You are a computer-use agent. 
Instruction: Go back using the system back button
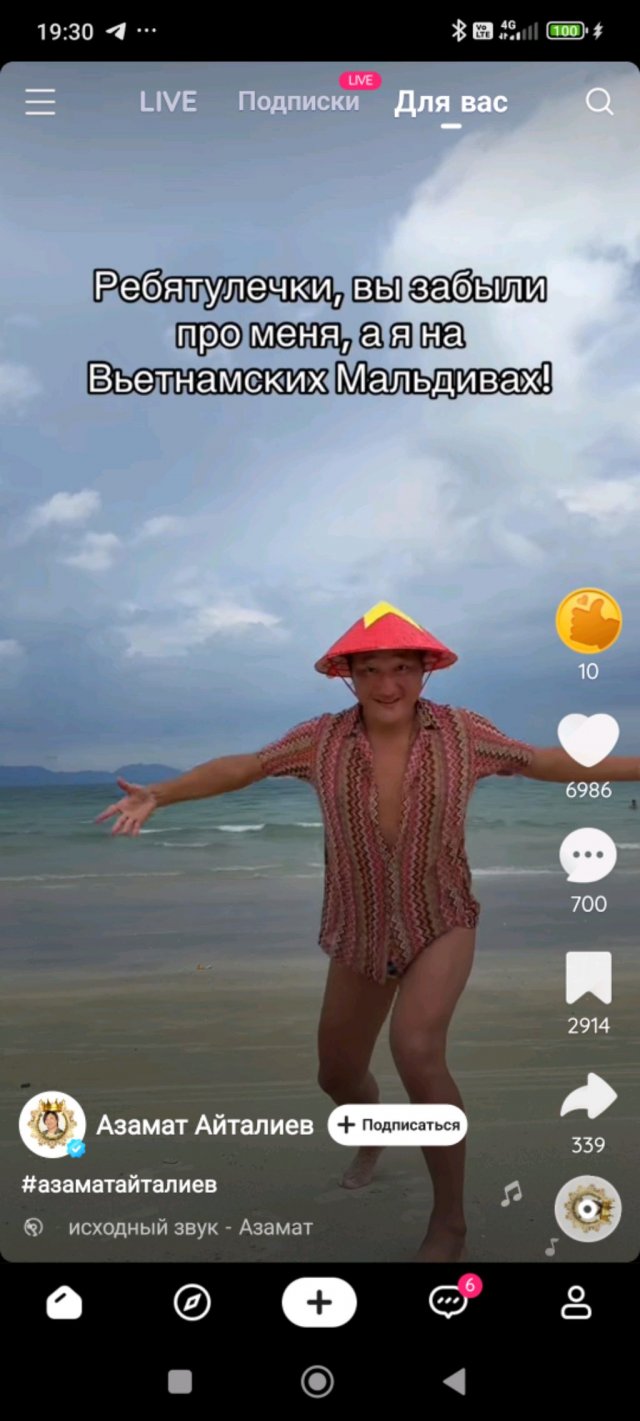[454, 1382]
